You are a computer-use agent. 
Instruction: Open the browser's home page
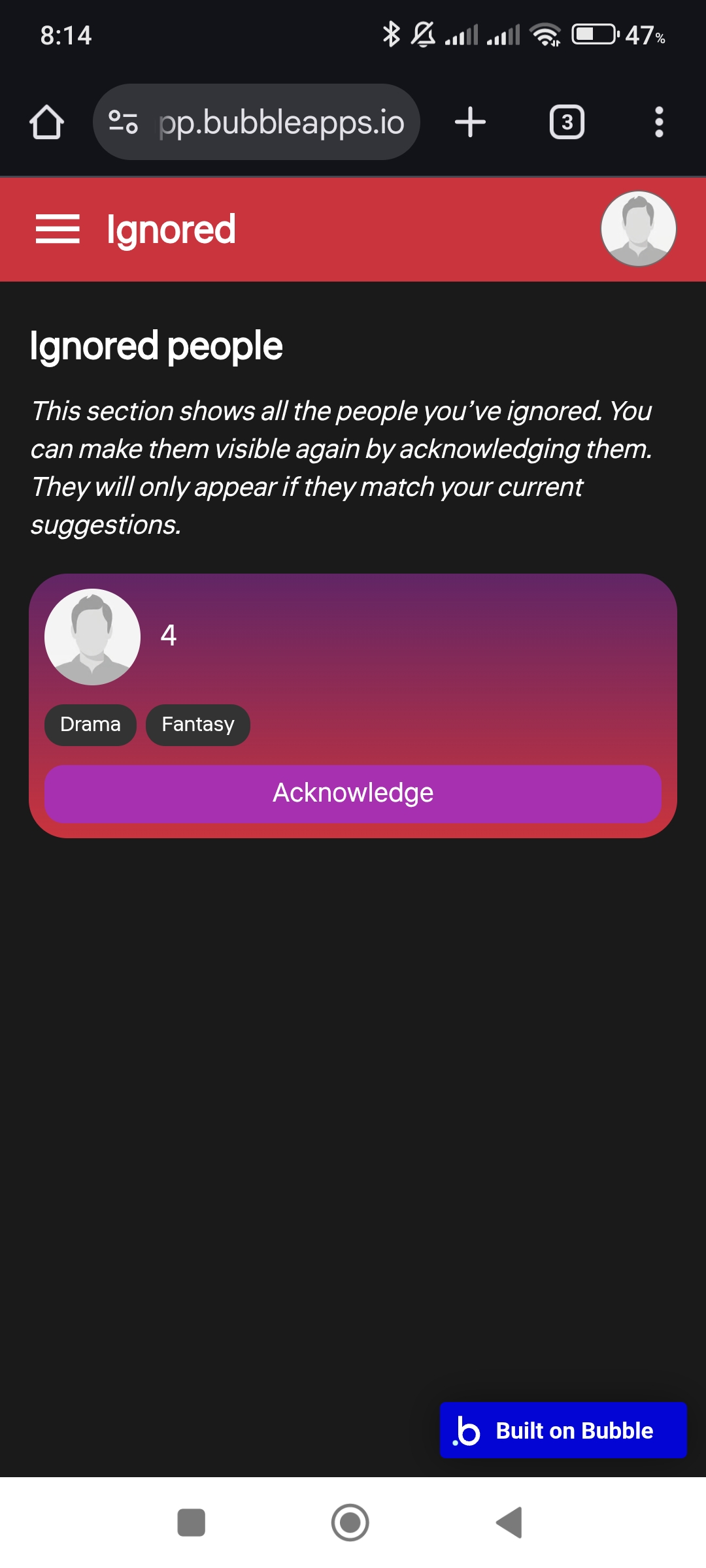(x=46, y=122)
